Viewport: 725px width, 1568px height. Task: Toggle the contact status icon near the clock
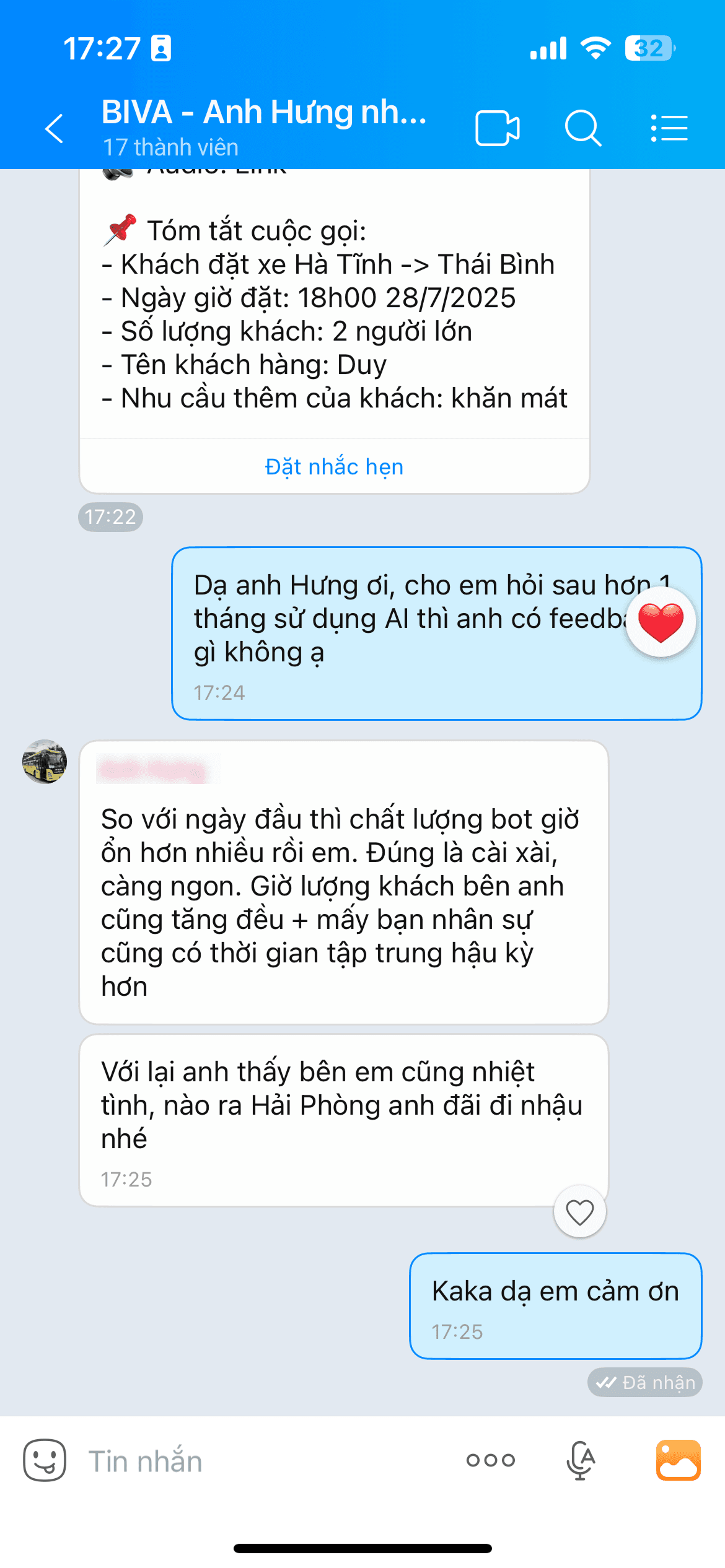tap(160, 46)
